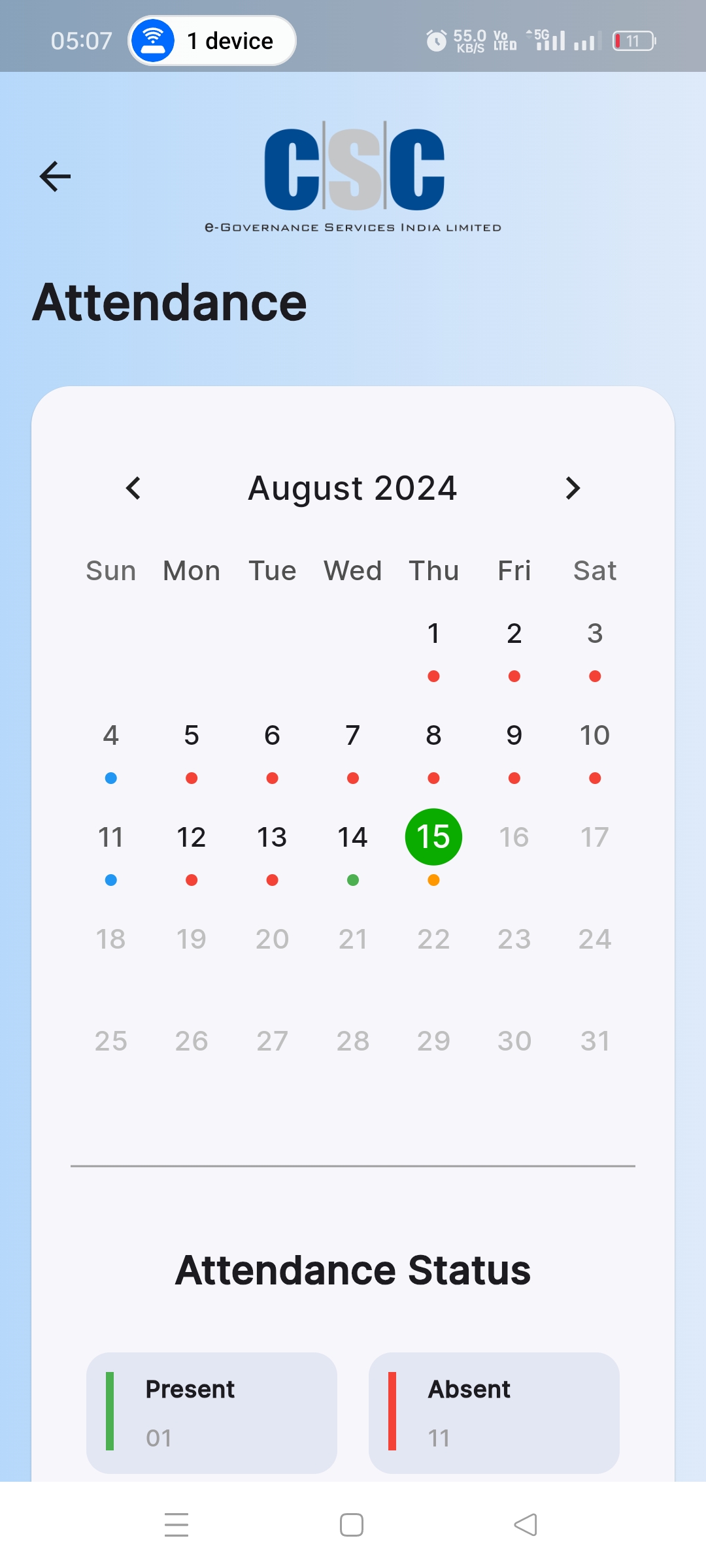The image size is (706, 1568).
Task: Go back using the top-left arrow
Action: pyautogui.click(x=55, y=176)
